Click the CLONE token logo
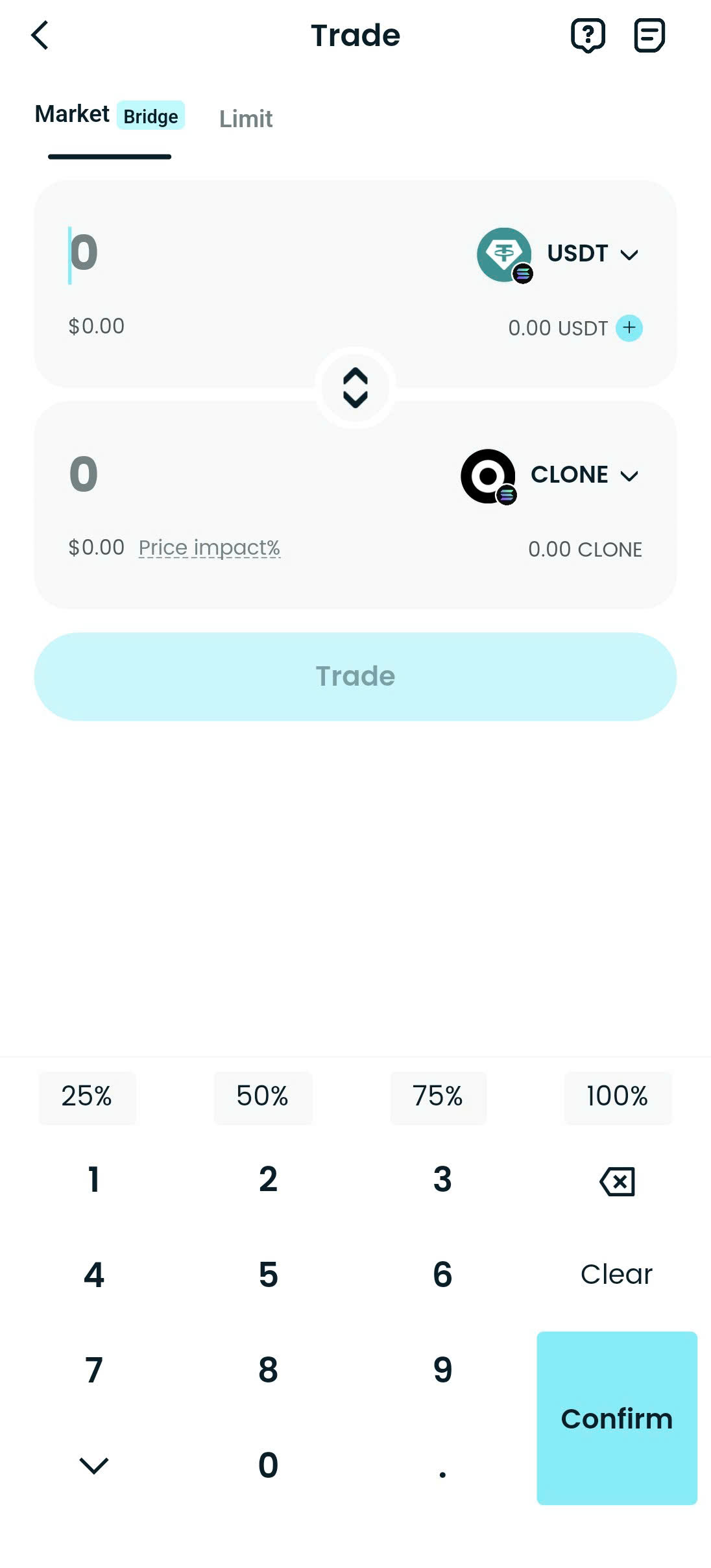This screenshot has width=711, height=1568. [x=487, y=476]
